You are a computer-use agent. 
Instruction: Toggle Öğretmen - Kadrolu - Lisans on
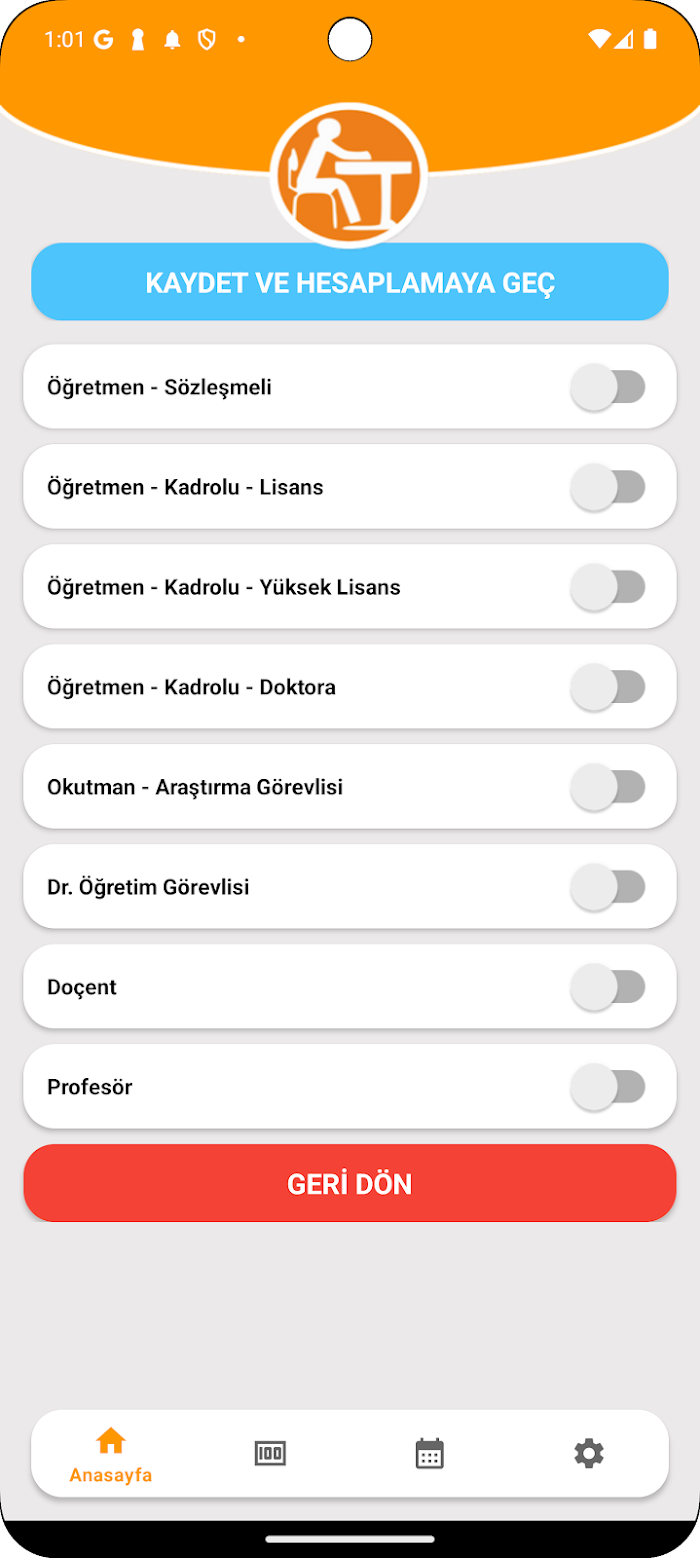coord(608,487)
